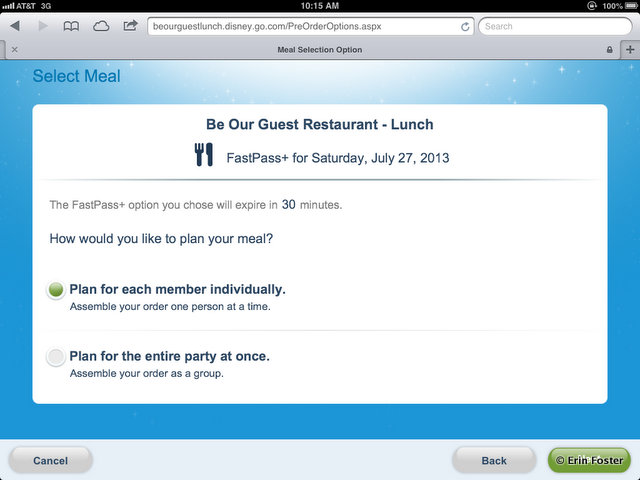Go back to the previous Safari page
This screenshot has height=480, width=640.
coord(15,26)
